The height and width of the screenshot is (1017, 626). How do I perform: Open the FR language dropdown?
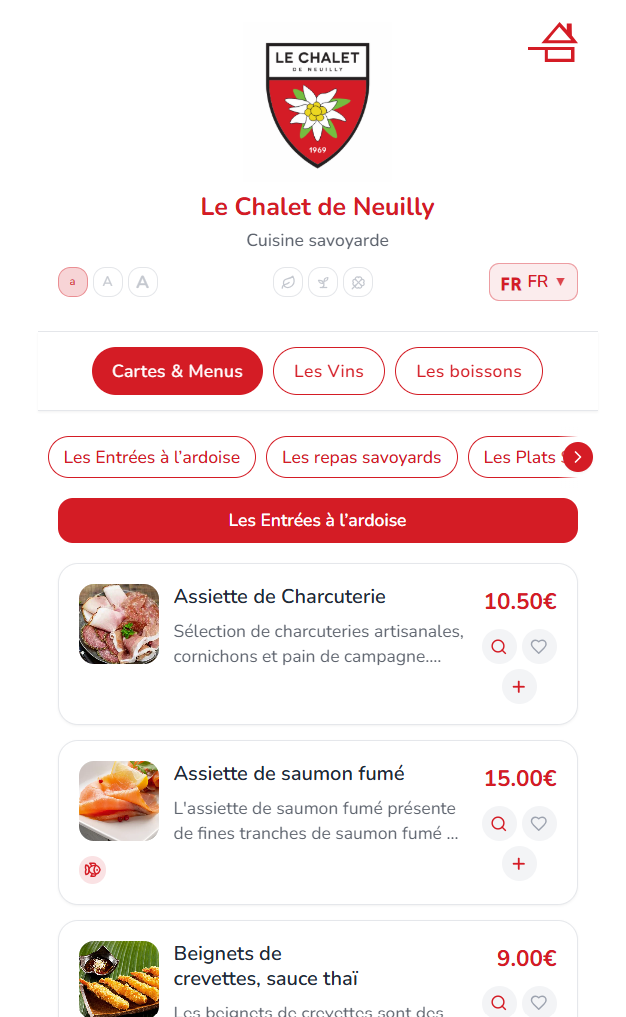coord(533,282)
